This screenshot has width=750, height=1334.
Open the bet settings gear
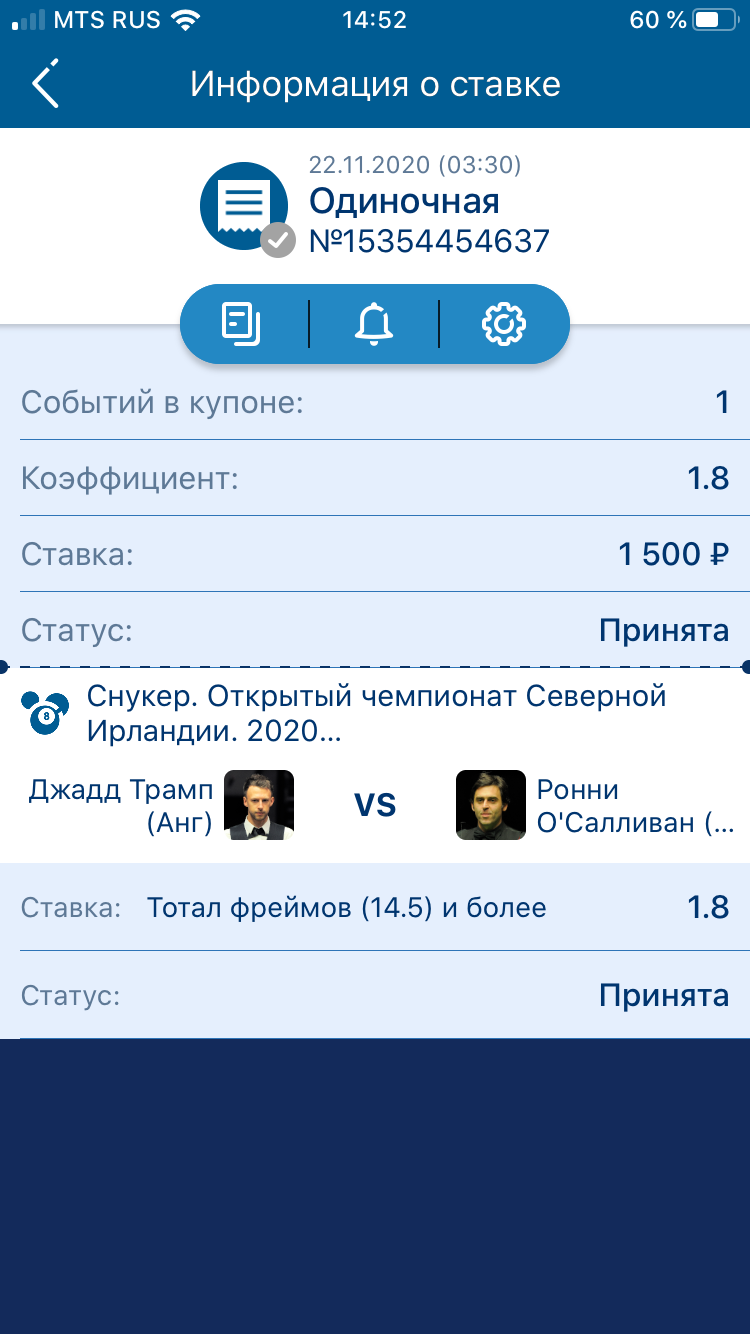[503, 325]
